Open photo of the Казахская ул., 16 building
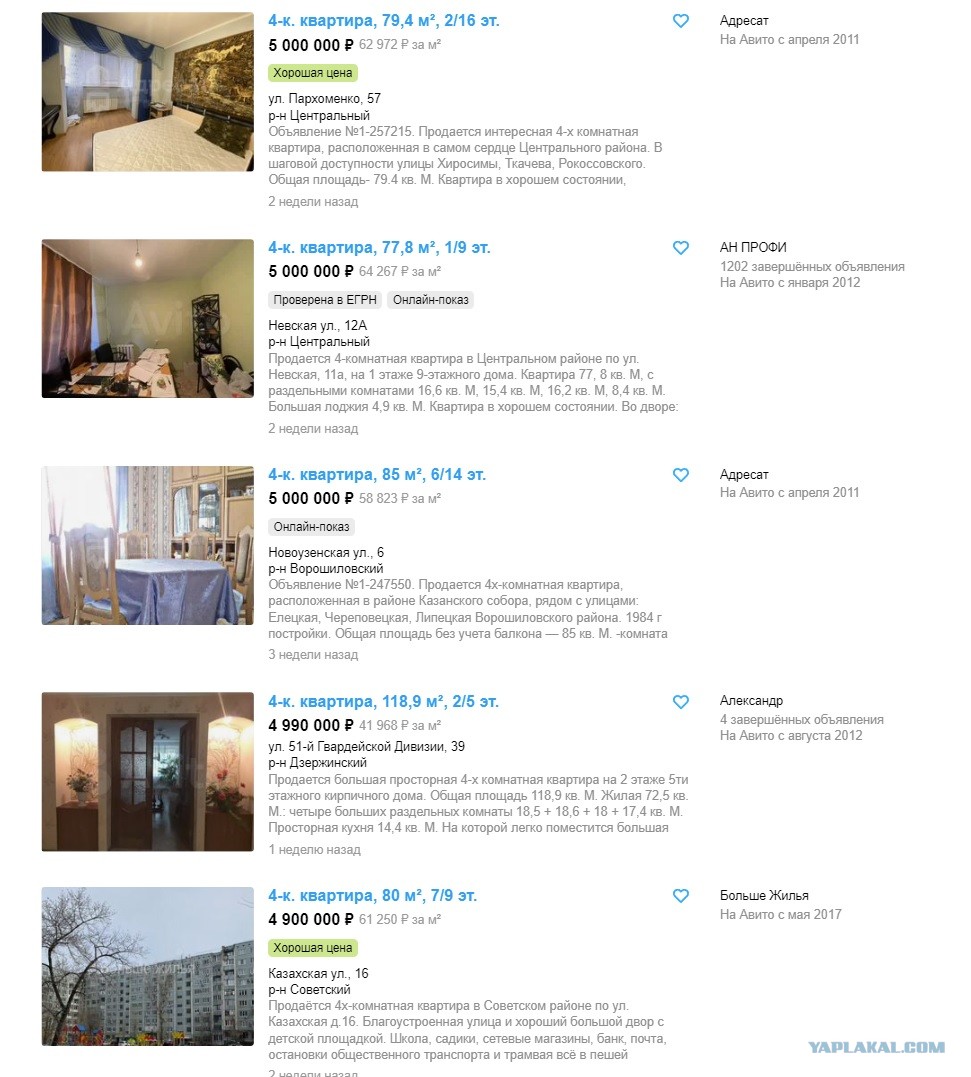Screen dimensions: 971x1077 (148, 966)
